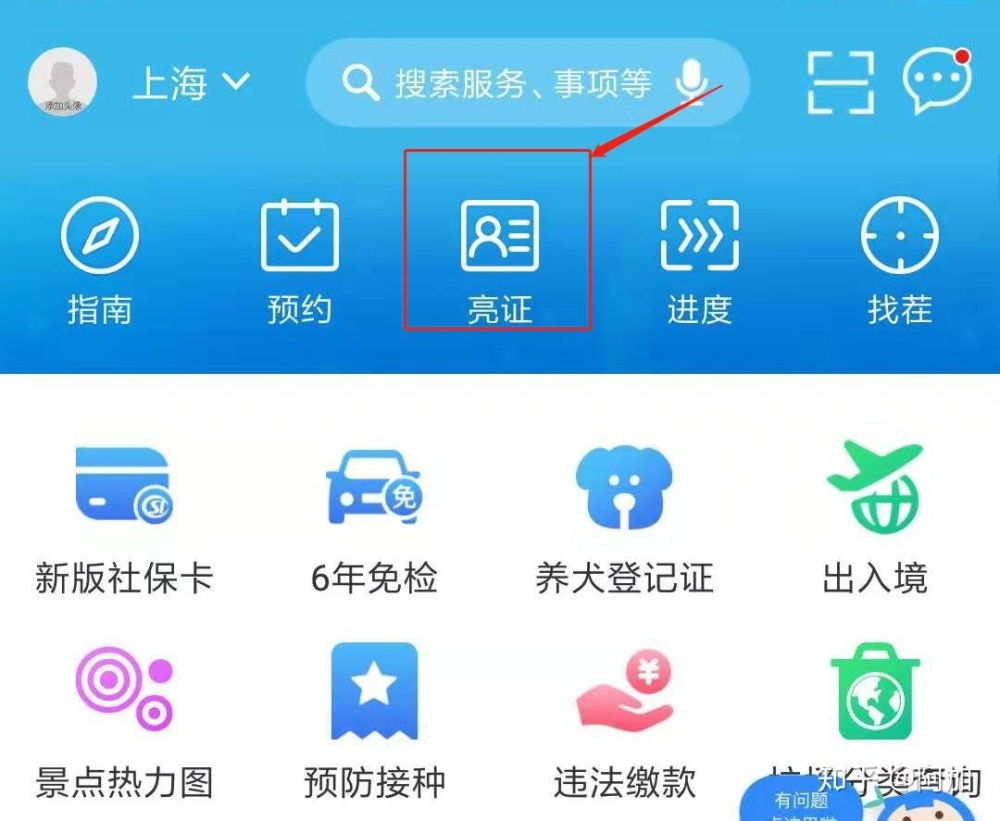Tap the 有问题 assistant bubble
Image resolution: width=1000 pixels, height=821 pixels.
(x=802, y=802)
